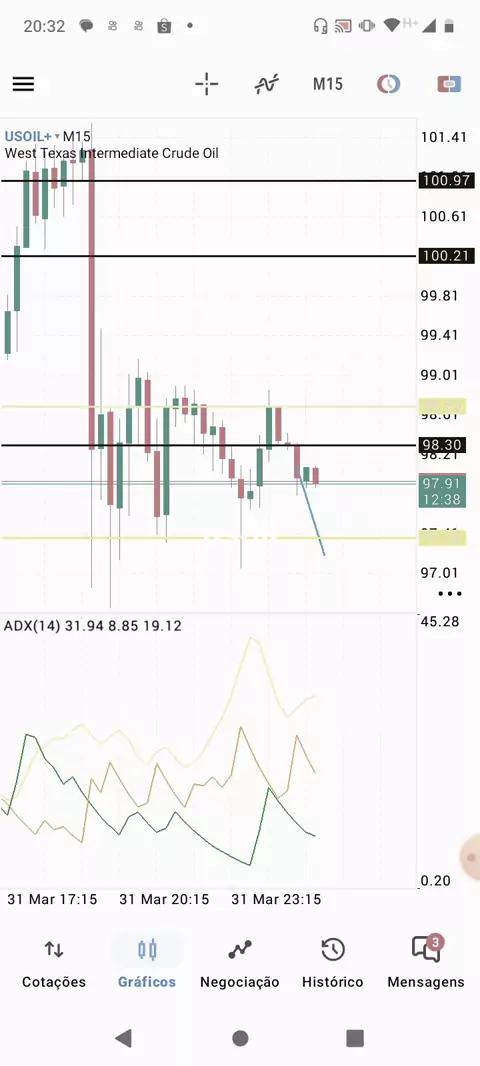
Task: View the Mensagens tab
Action: click(x=426, y=964)
